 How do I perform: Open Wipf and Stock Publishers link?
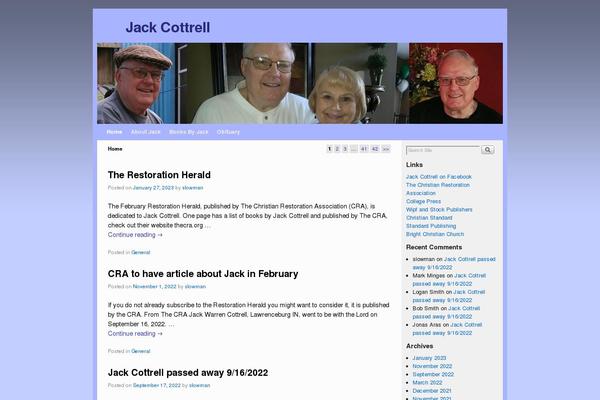pos(439,209)
